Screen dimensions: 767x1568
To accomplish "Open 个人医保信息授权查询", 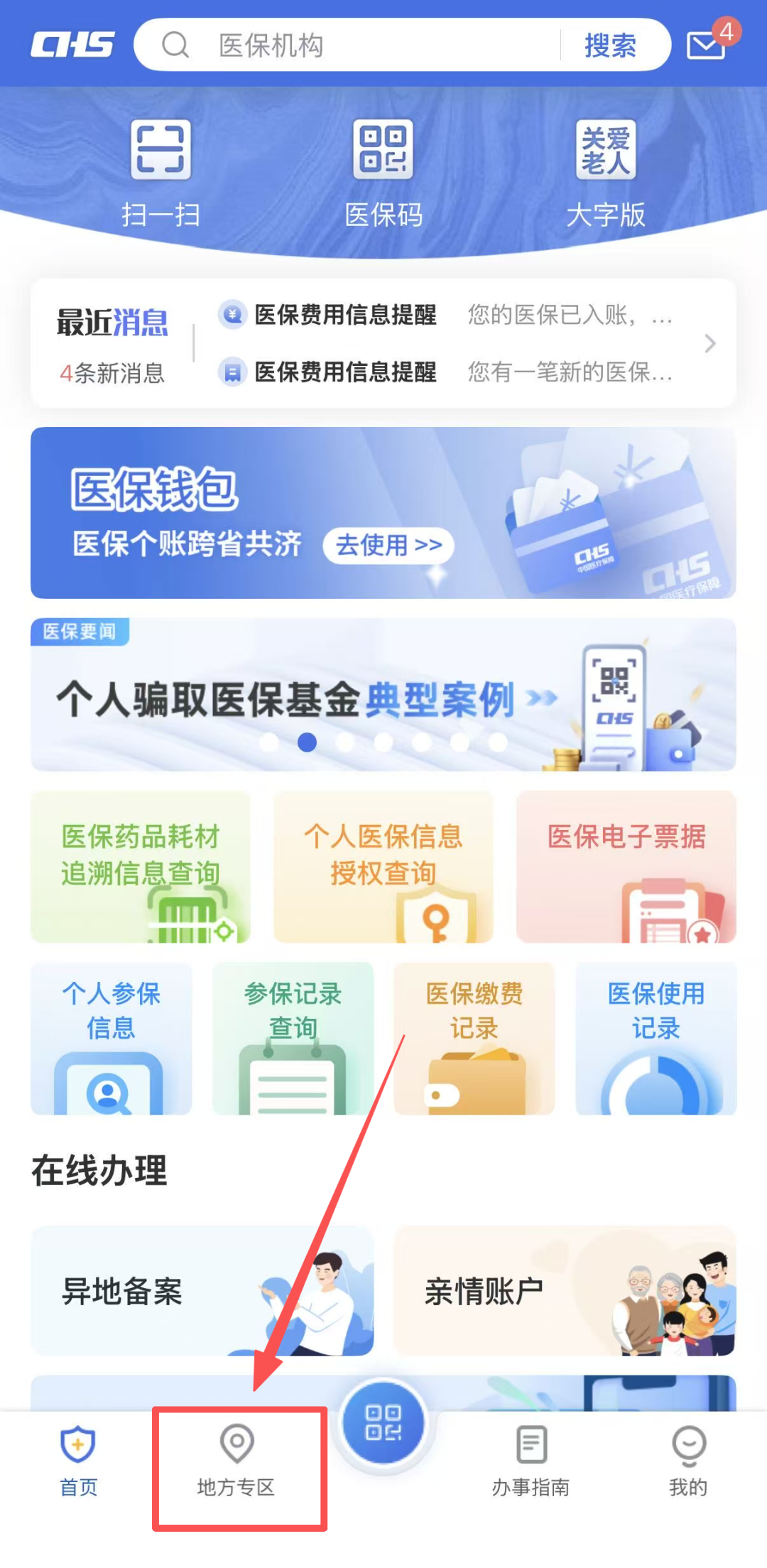I will pos(383,867).
